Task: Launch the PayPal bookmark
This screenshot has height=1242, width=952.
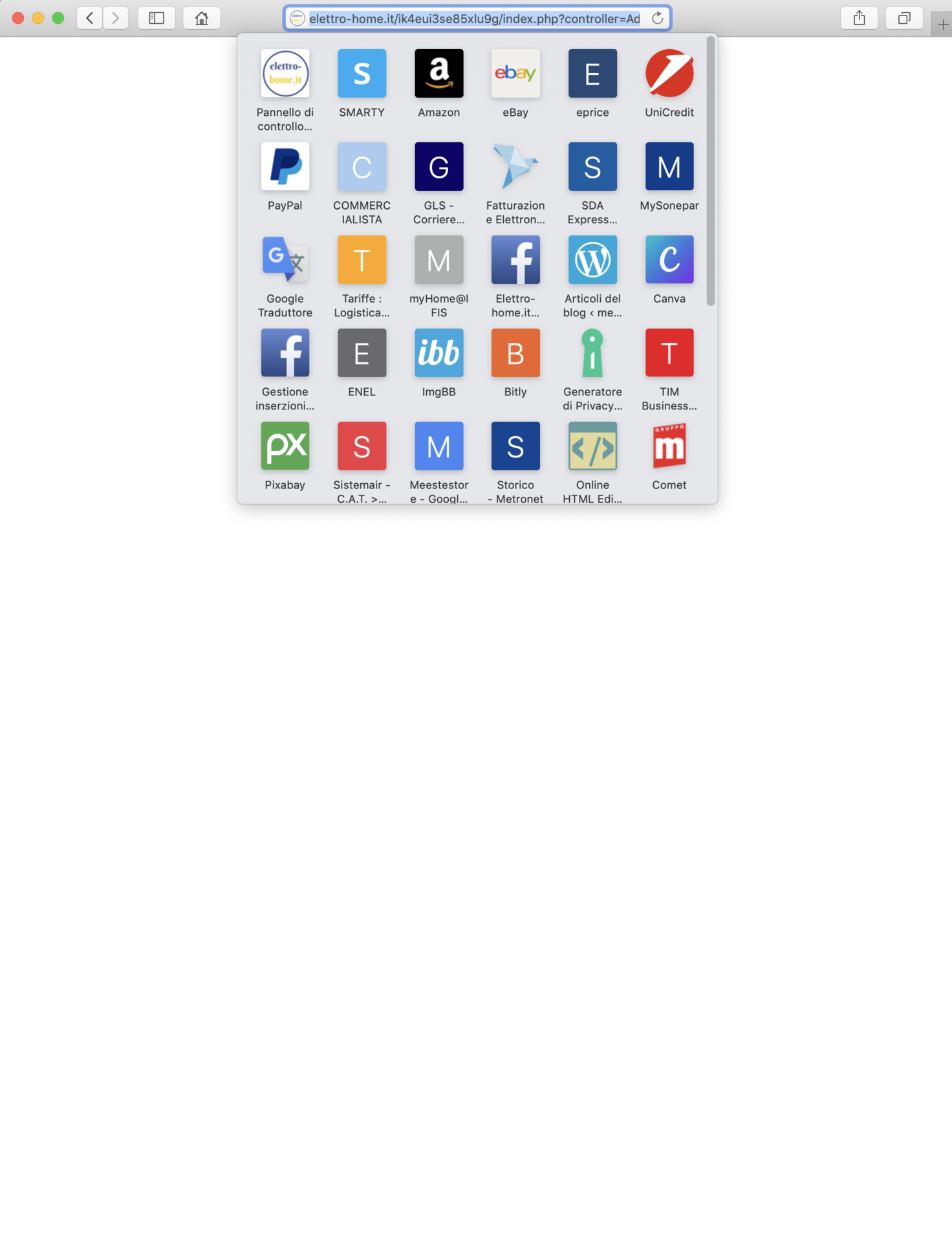Action: point(285,167)
